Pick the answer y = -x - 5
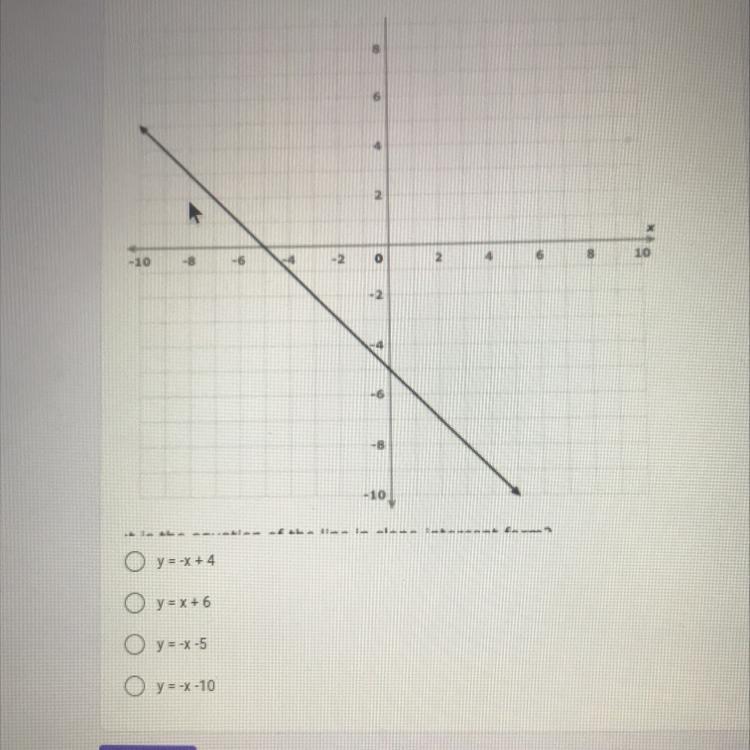This screenshot has height=750, width=750. 134,644
